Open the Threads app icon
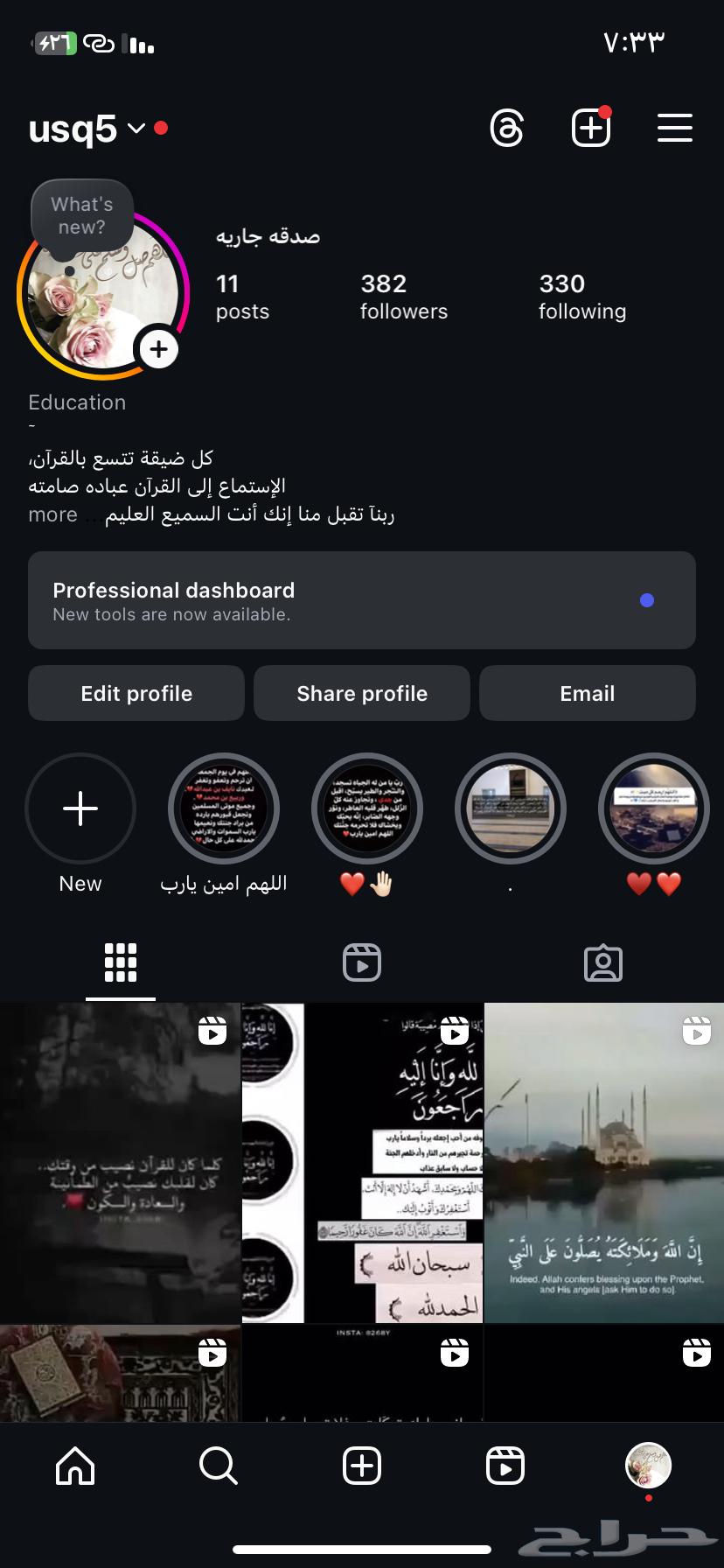This screenshot has width=724, height=1568. click(505, 128)
